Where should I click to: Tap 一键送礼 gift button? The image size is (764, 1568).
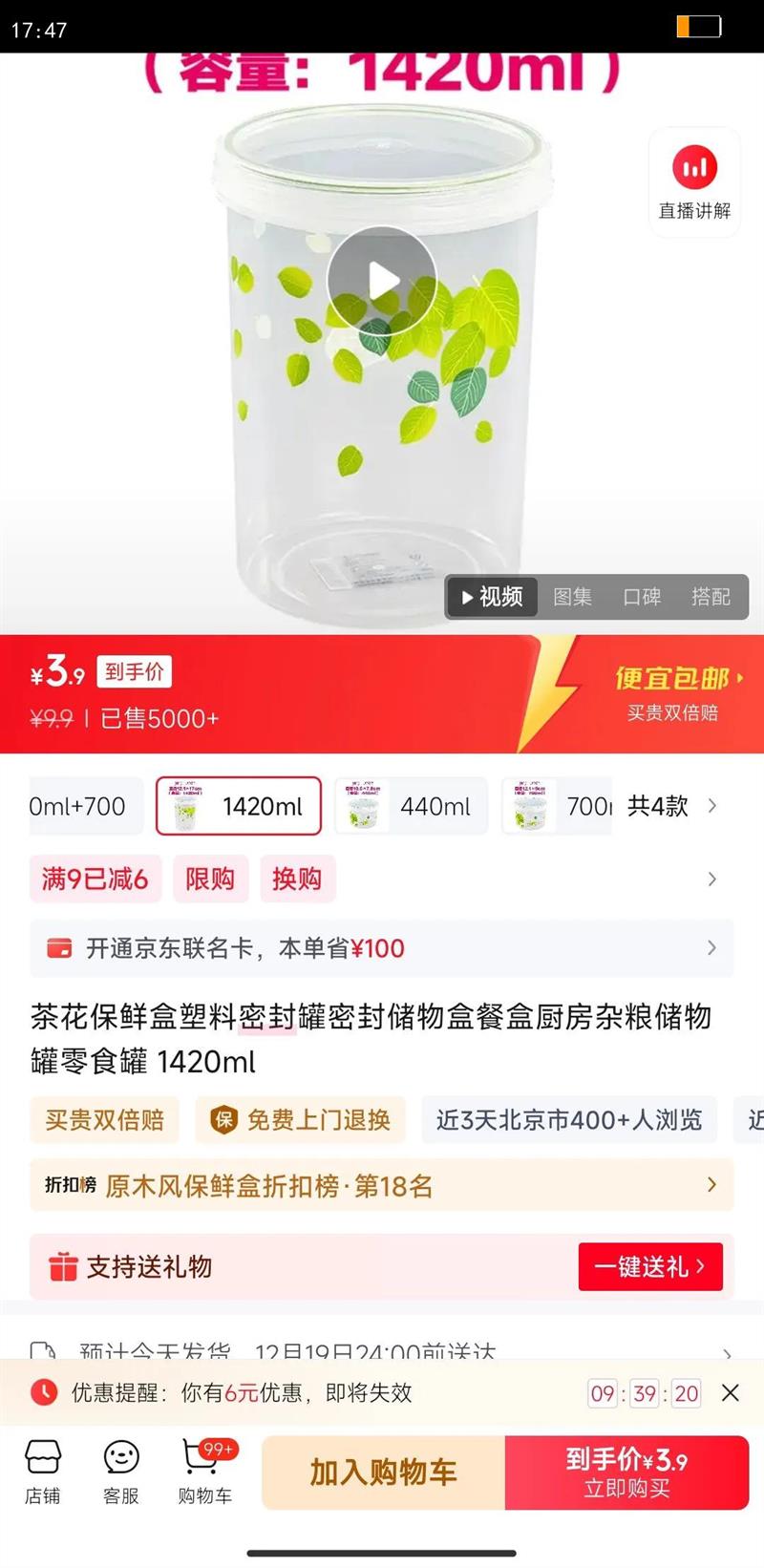coord(649,1266)
